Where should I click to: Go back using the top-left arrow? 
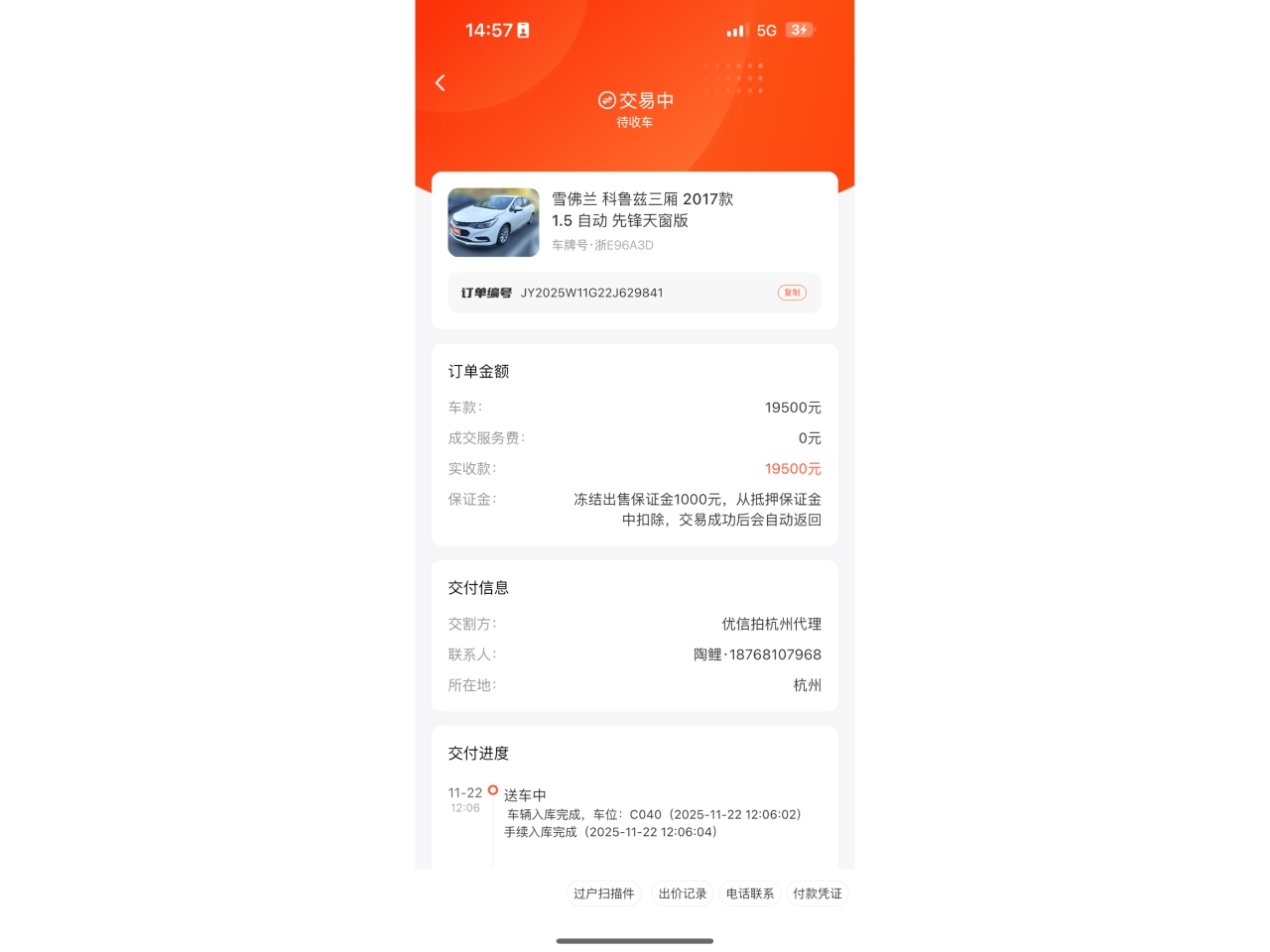pos(441,83)
